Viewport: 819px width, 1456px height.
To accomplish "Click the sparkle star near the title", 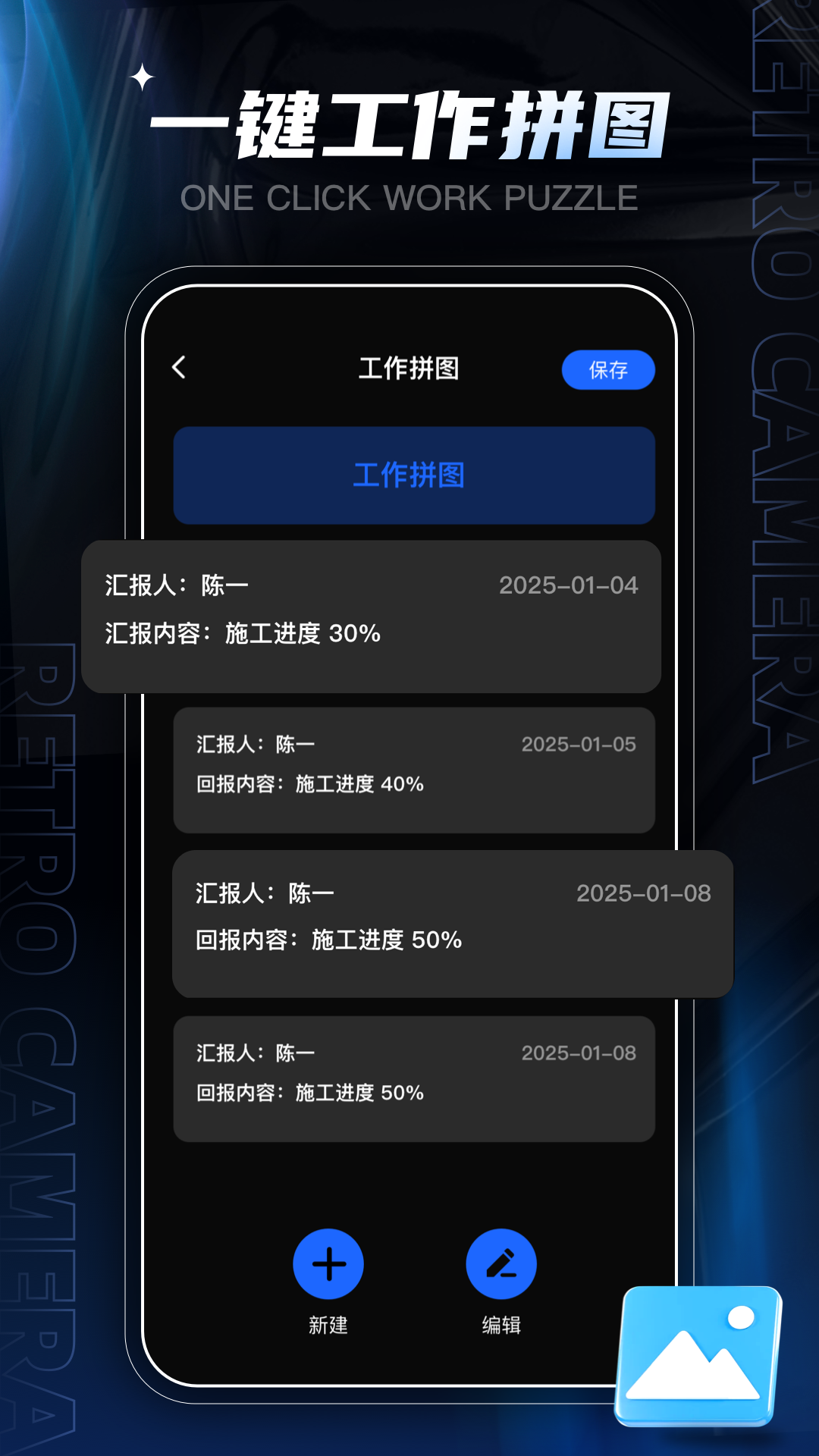I will coord(141,78).
